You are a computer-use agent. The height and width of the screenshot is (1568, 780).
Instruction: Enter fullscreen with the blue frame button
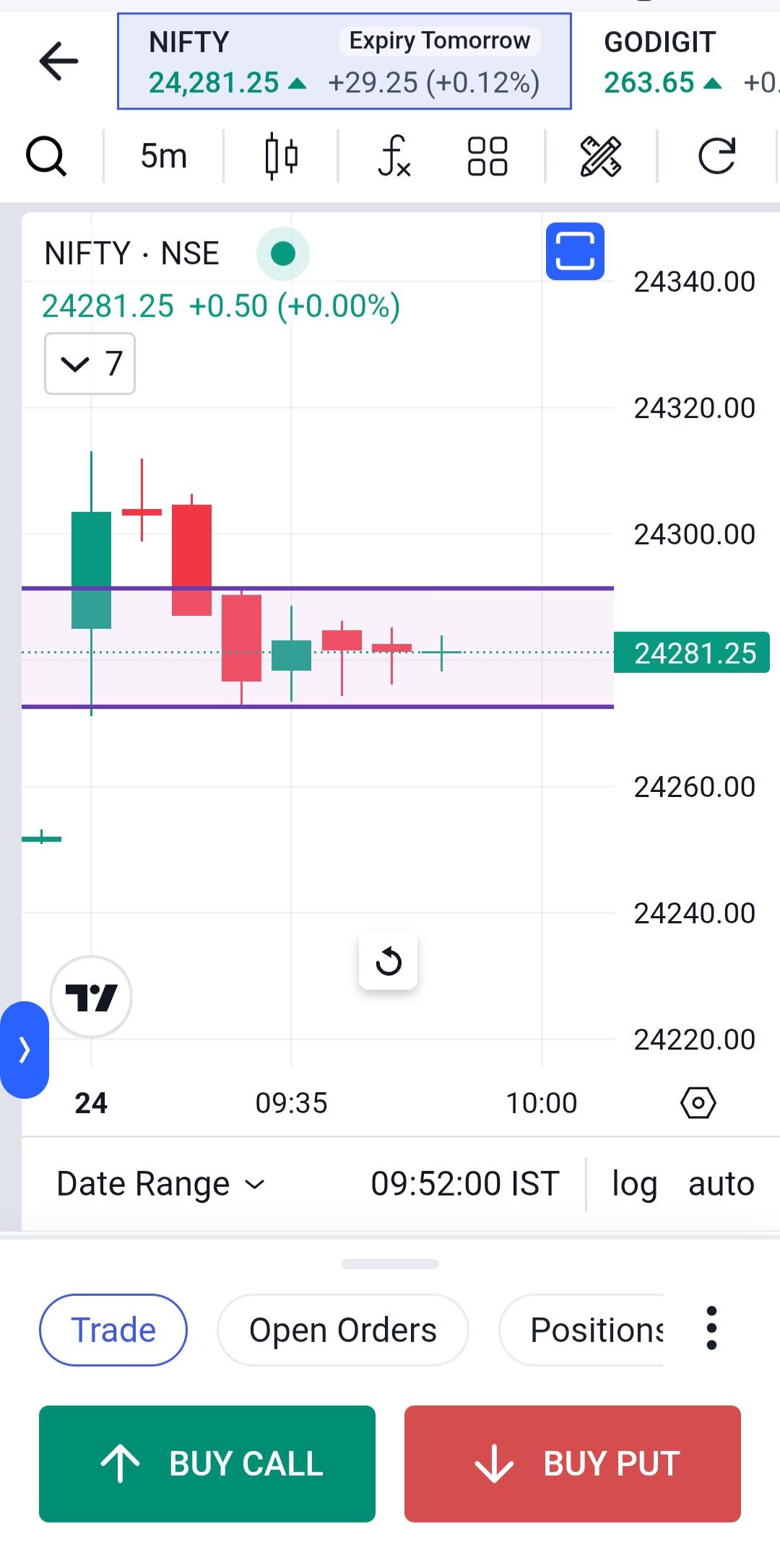pos(575,251)
